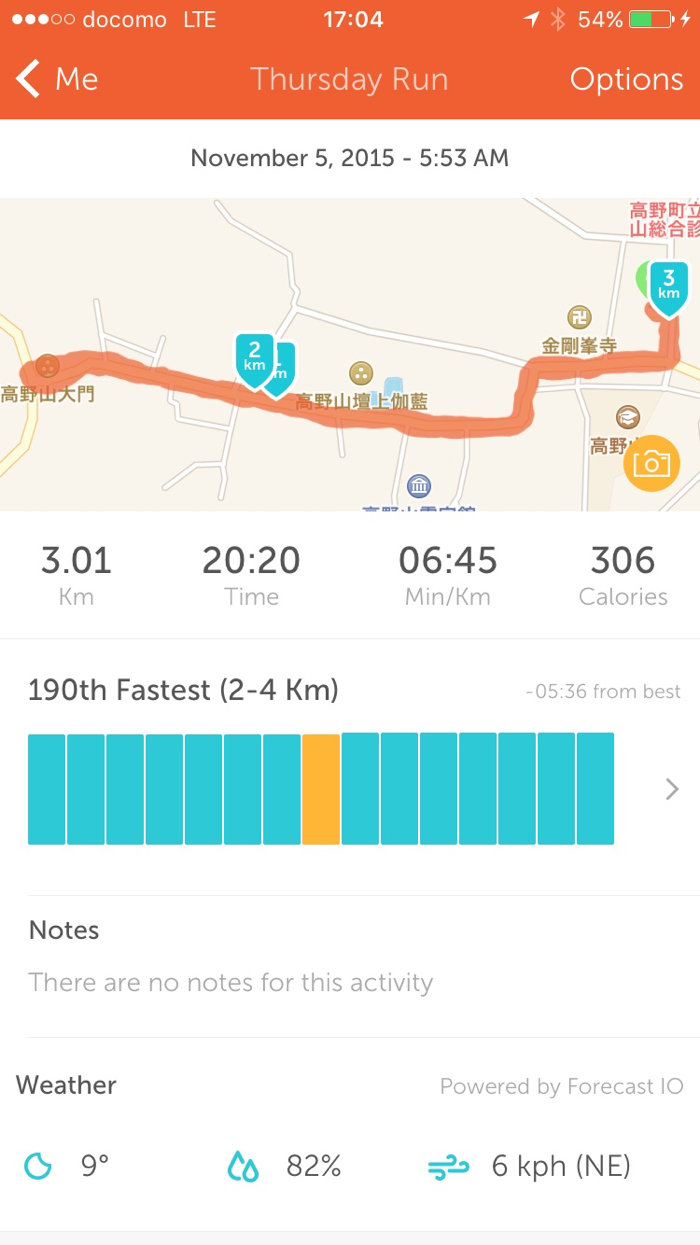Add notes for this activity
This screenshot has width=700, height=1245.
click(x=230, y=982)
